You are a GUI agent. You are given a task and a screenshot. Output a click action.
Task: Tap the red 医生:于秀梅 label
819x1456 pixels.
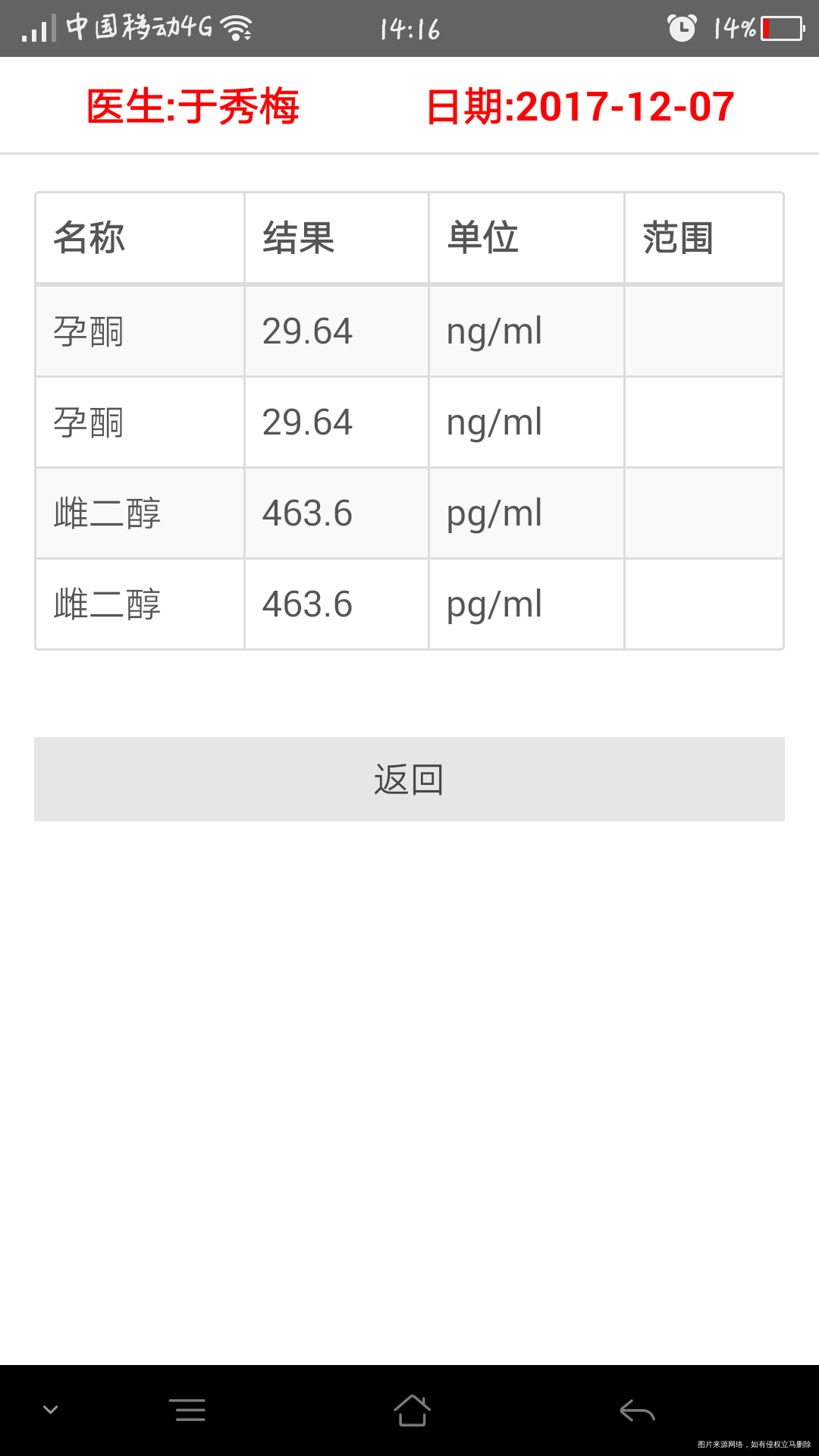pyautogui.click(x=193, y=106)
